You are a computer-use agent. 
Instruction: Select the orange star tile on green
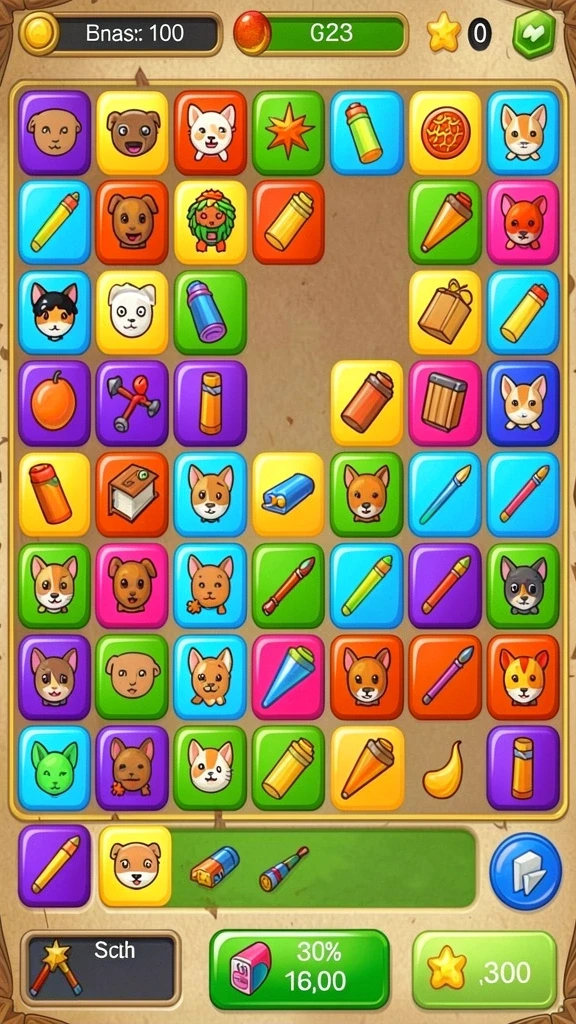pyautogui.click(x=289, y=133)
